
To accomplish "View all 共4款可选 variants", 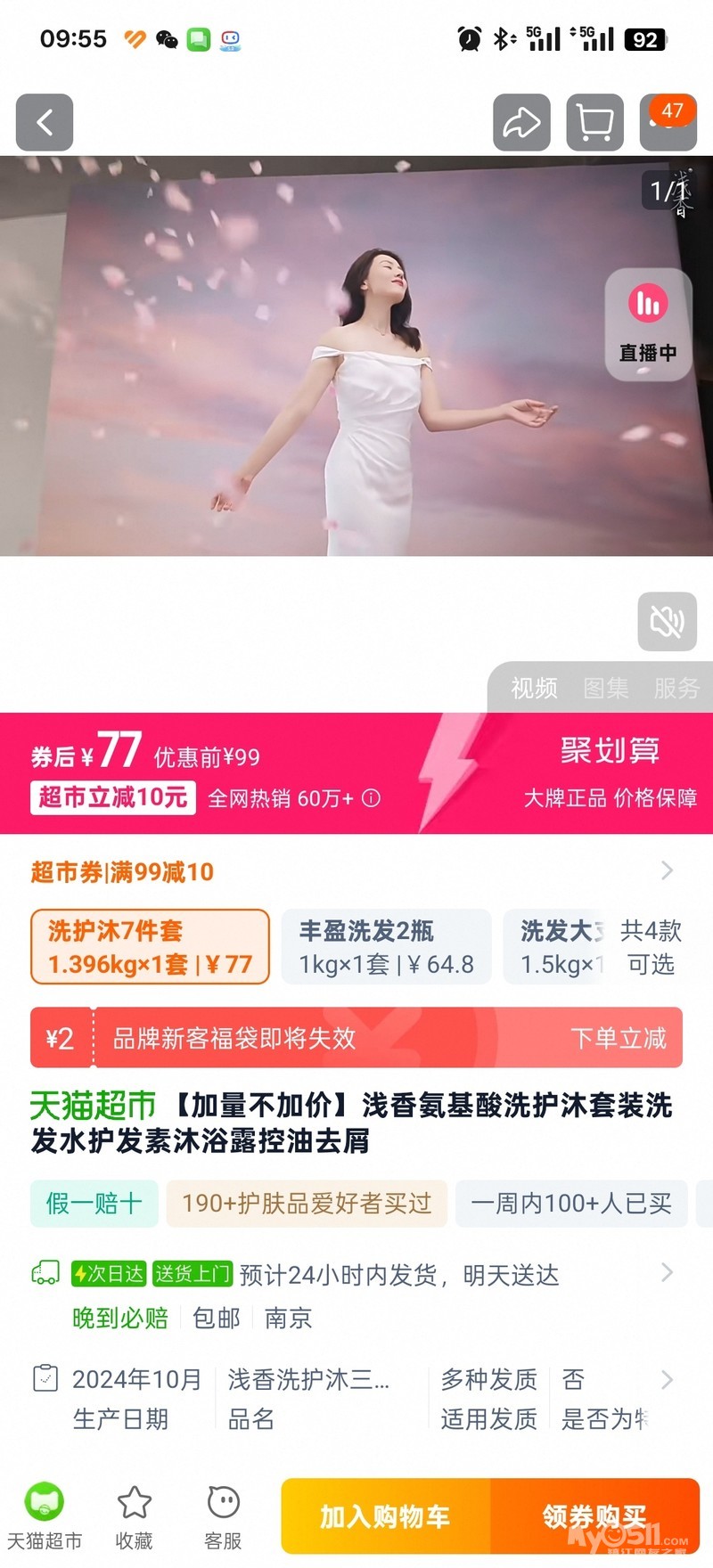I will (651, 947).
